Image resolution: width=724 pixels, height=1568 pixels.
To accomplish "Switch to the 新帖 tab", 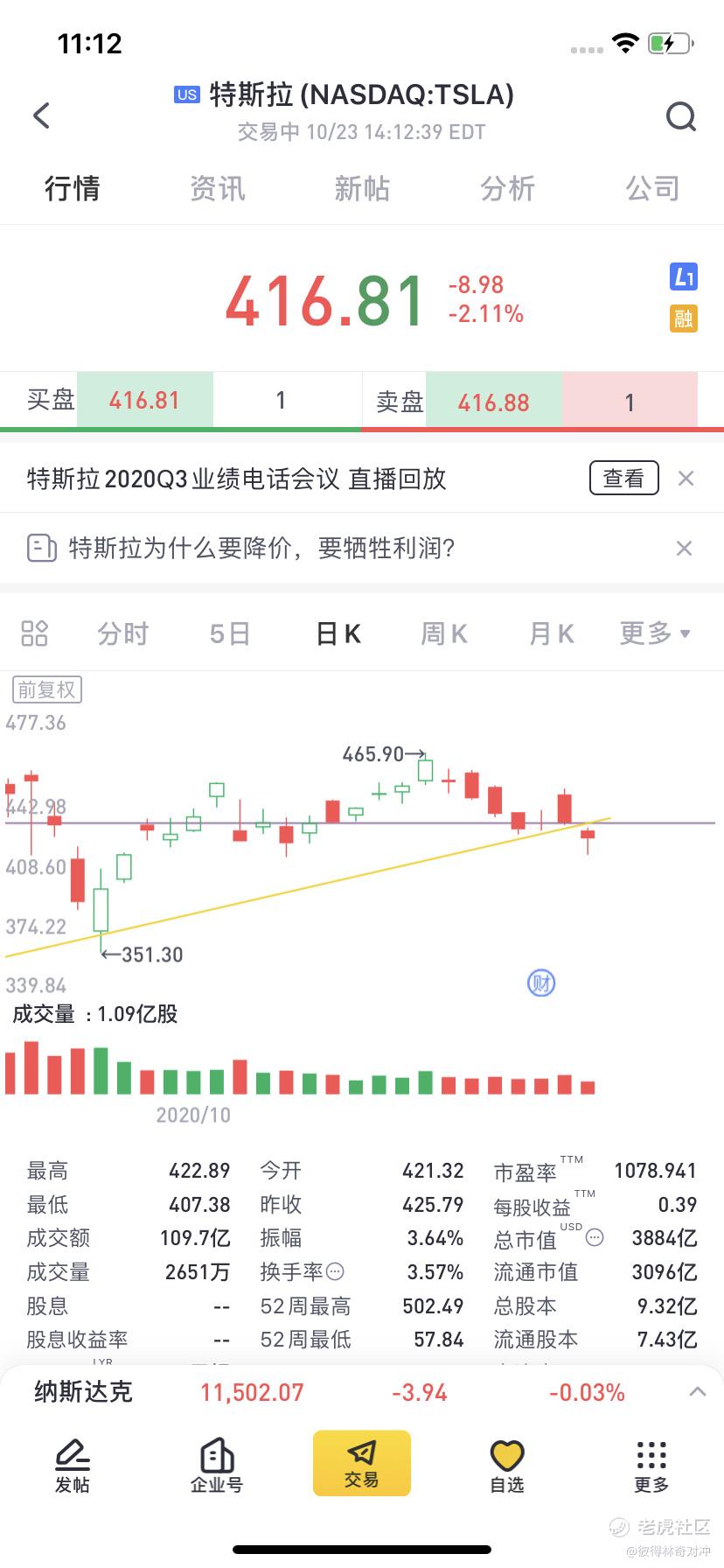I will (x=362, y=188).
